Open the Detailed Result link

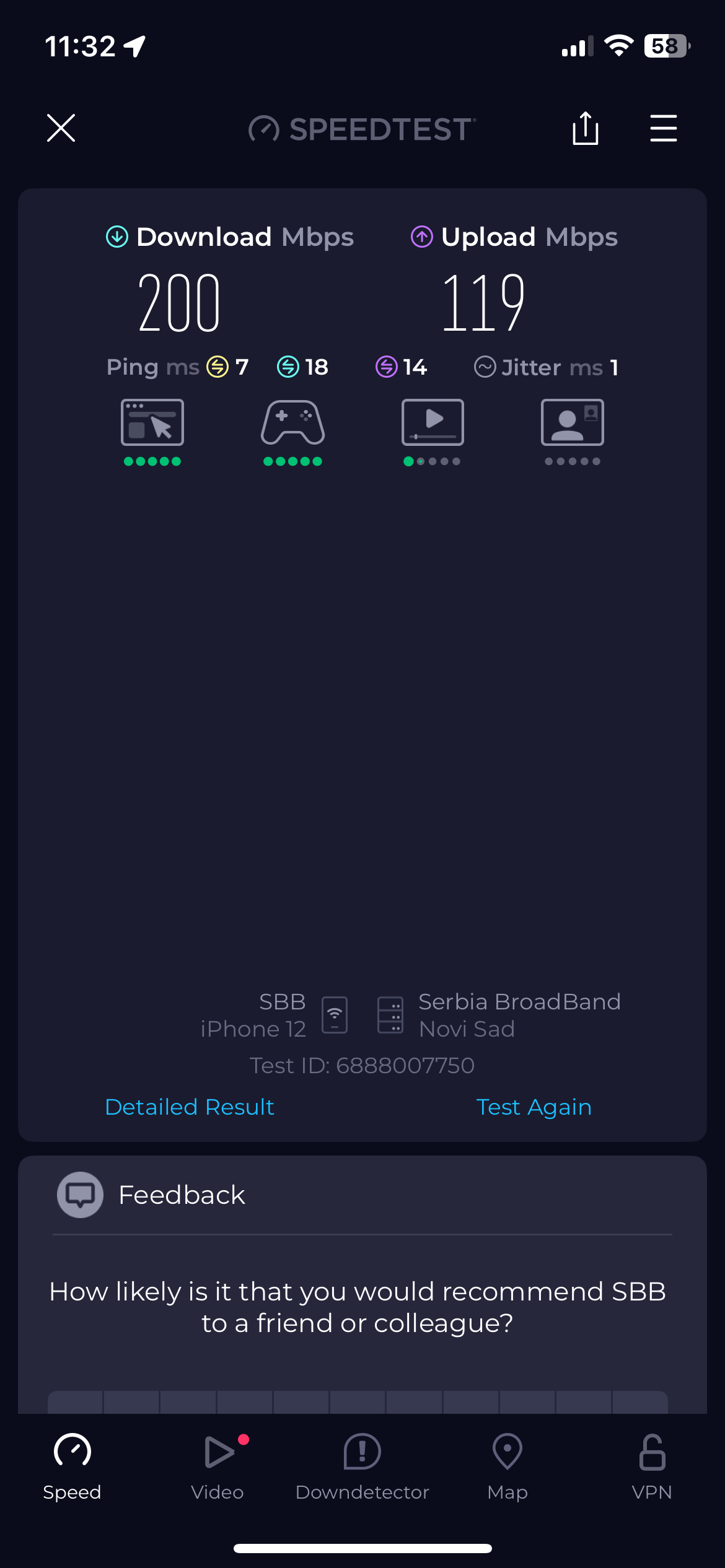[x=190, y=1107]
